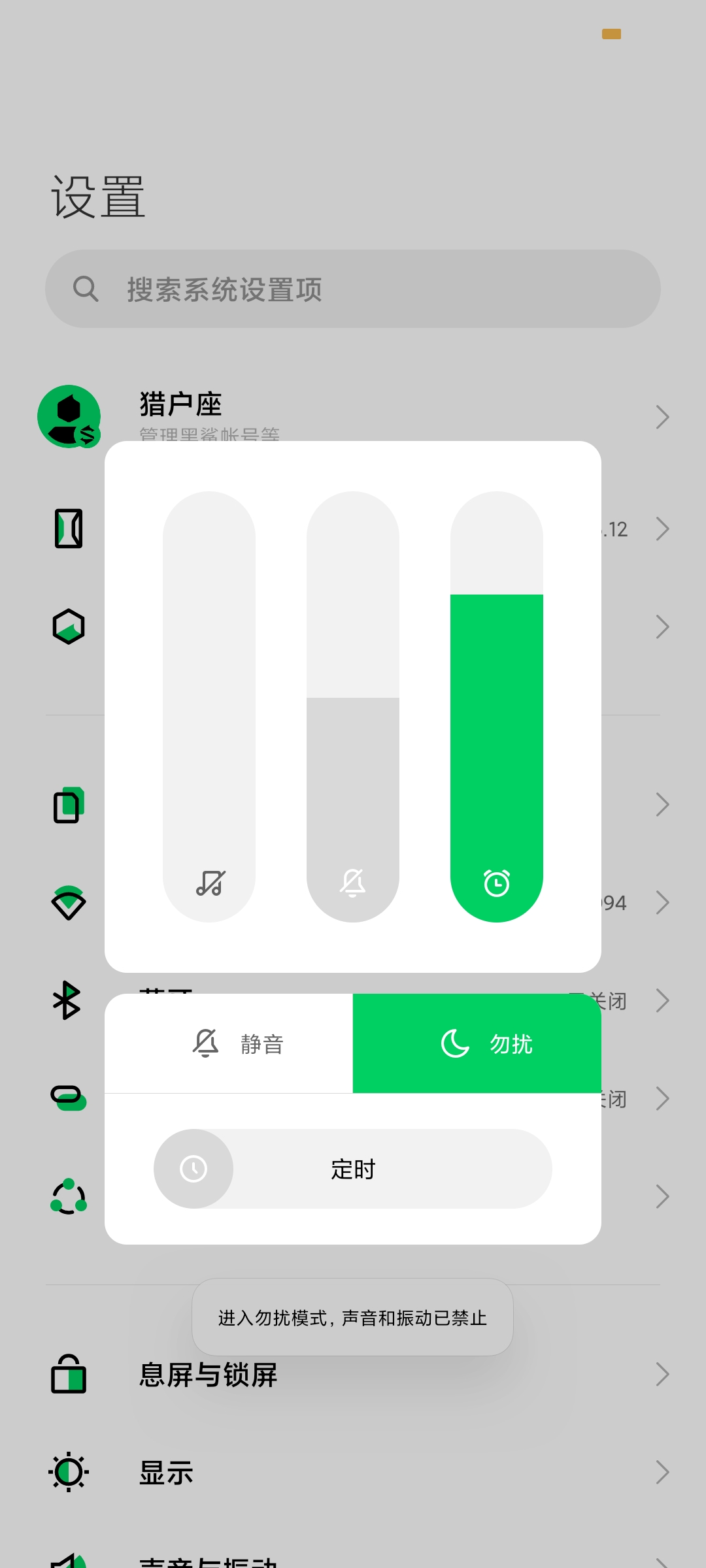Open the 搜索系统设置项 search box
706x1568 pixels.
[353, 289]
